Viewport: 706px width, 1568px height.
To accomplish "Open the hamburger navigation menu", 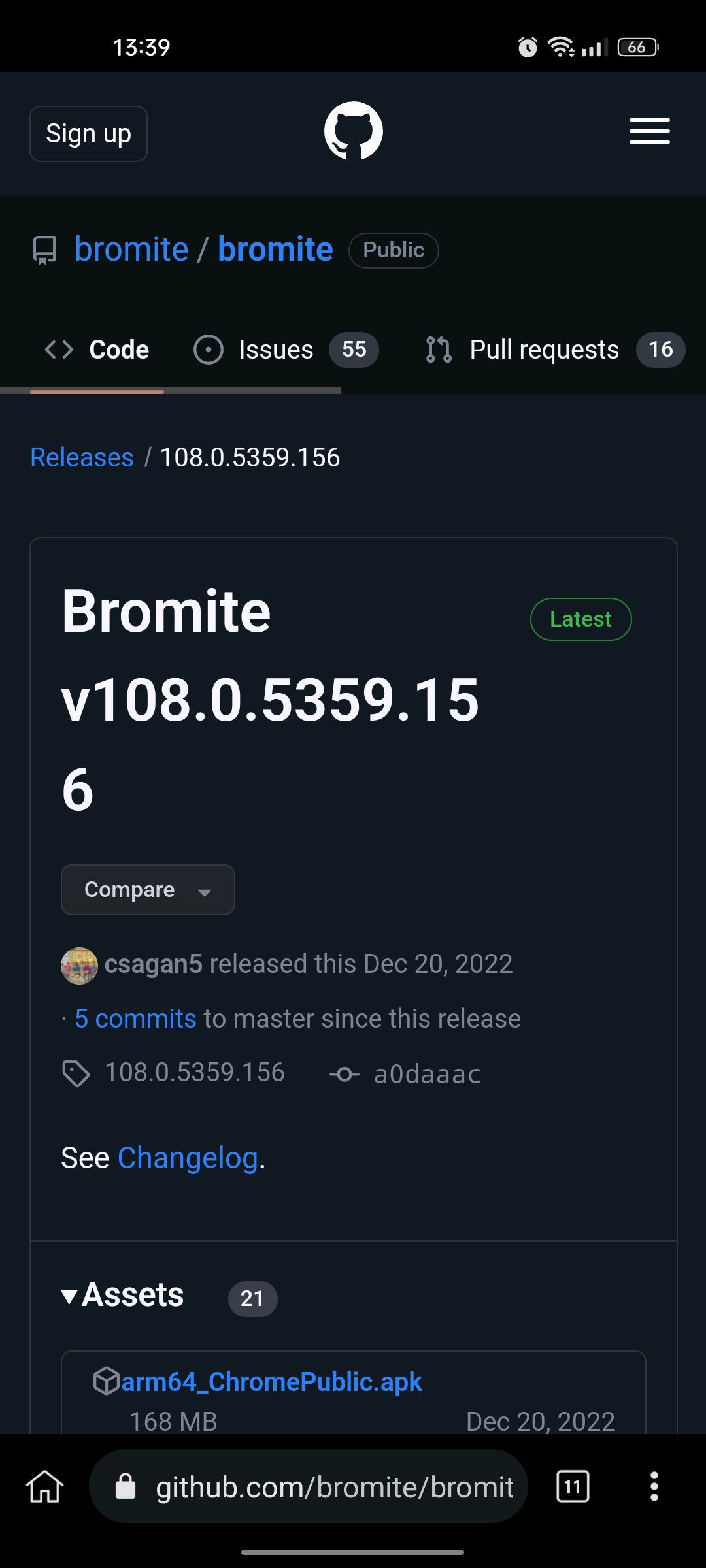I will click(649, 131).
